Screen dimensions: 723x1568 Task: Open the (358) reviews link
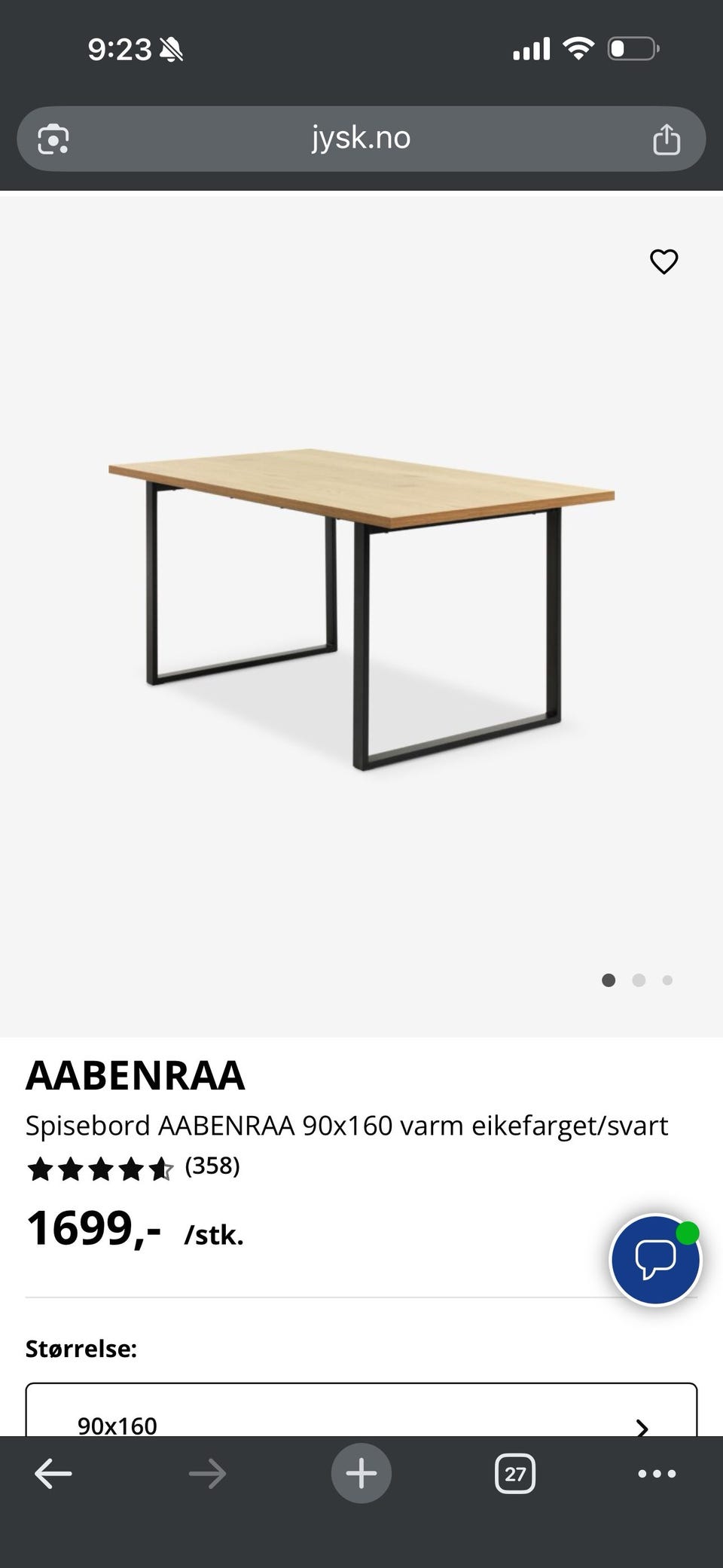[212, 1167]
